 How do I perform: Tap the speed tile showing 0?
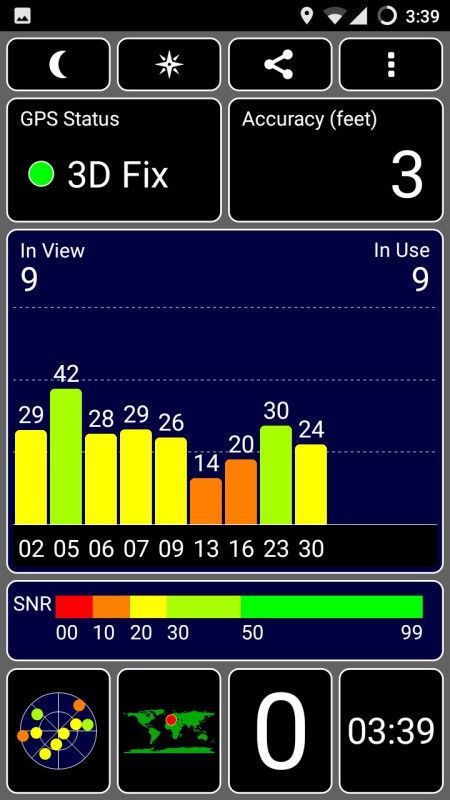[x=280, y=731]
